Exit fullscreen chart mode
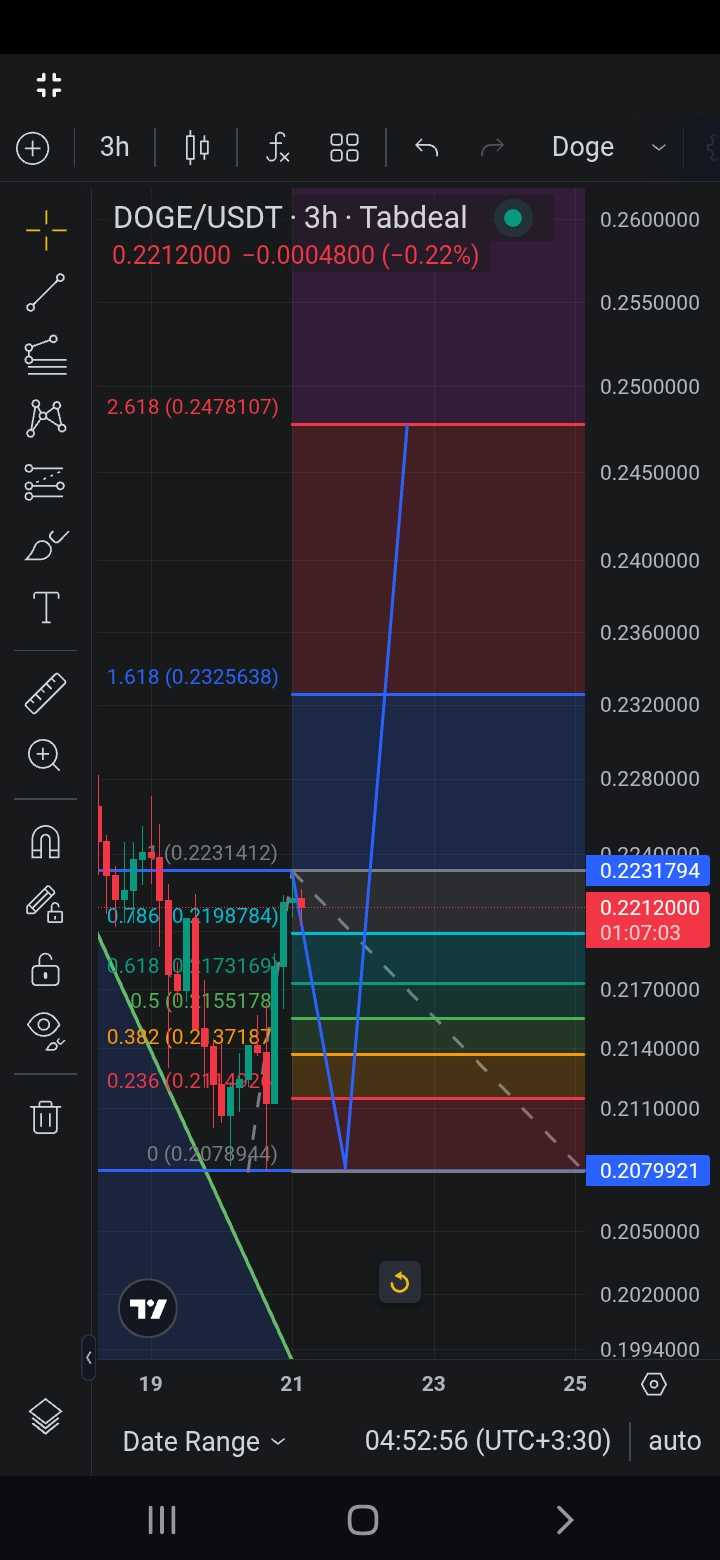 [x=49, y=85]
